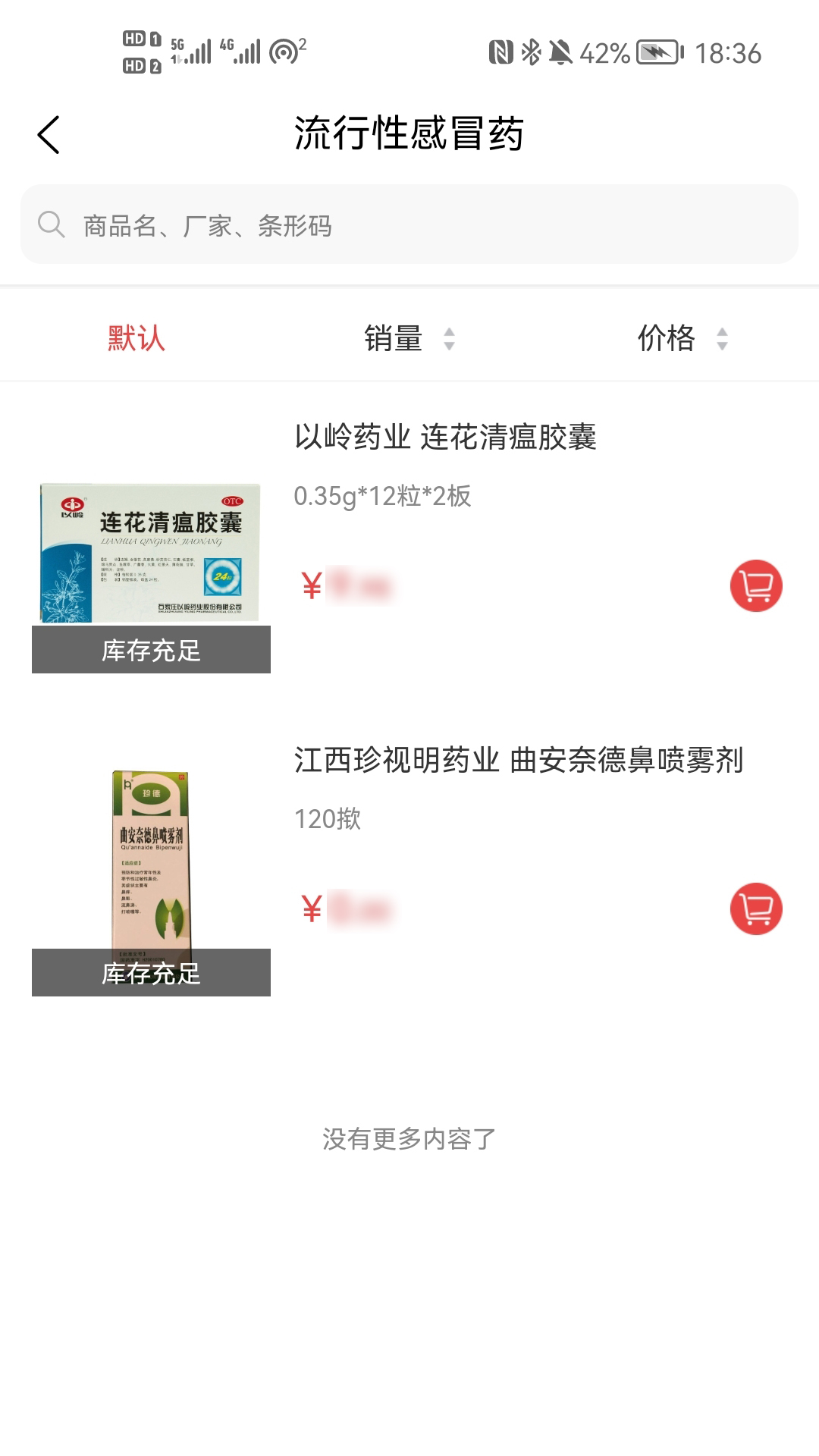Open cart icon for 连花清瘟胶囊
The width and height of the screenshot is (819, 1456).
tap(755, 586)
